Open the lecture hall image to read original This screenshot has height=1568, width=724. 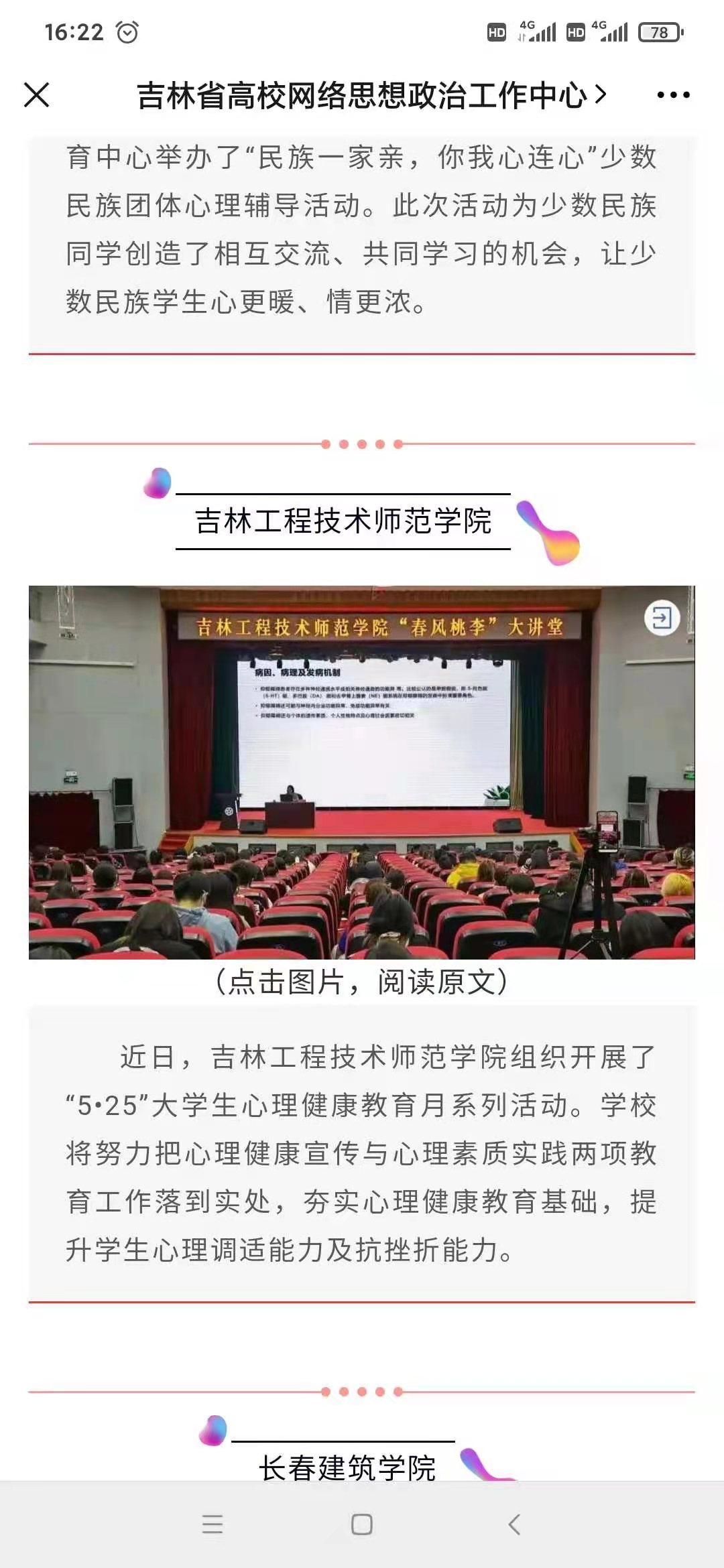[x=361, y=772]
